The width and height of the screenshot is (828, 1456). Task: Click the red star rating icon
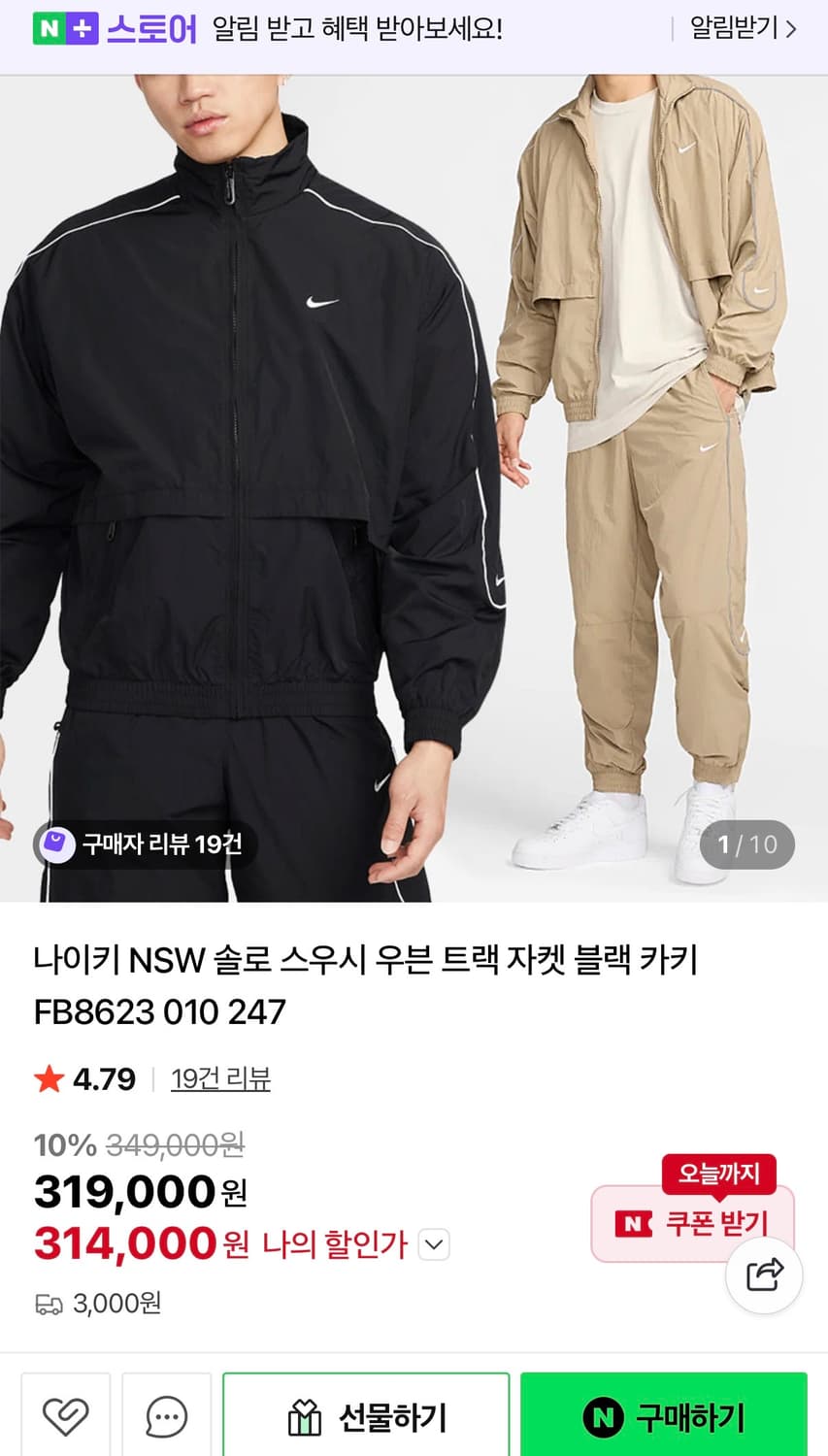(49, 1078)
